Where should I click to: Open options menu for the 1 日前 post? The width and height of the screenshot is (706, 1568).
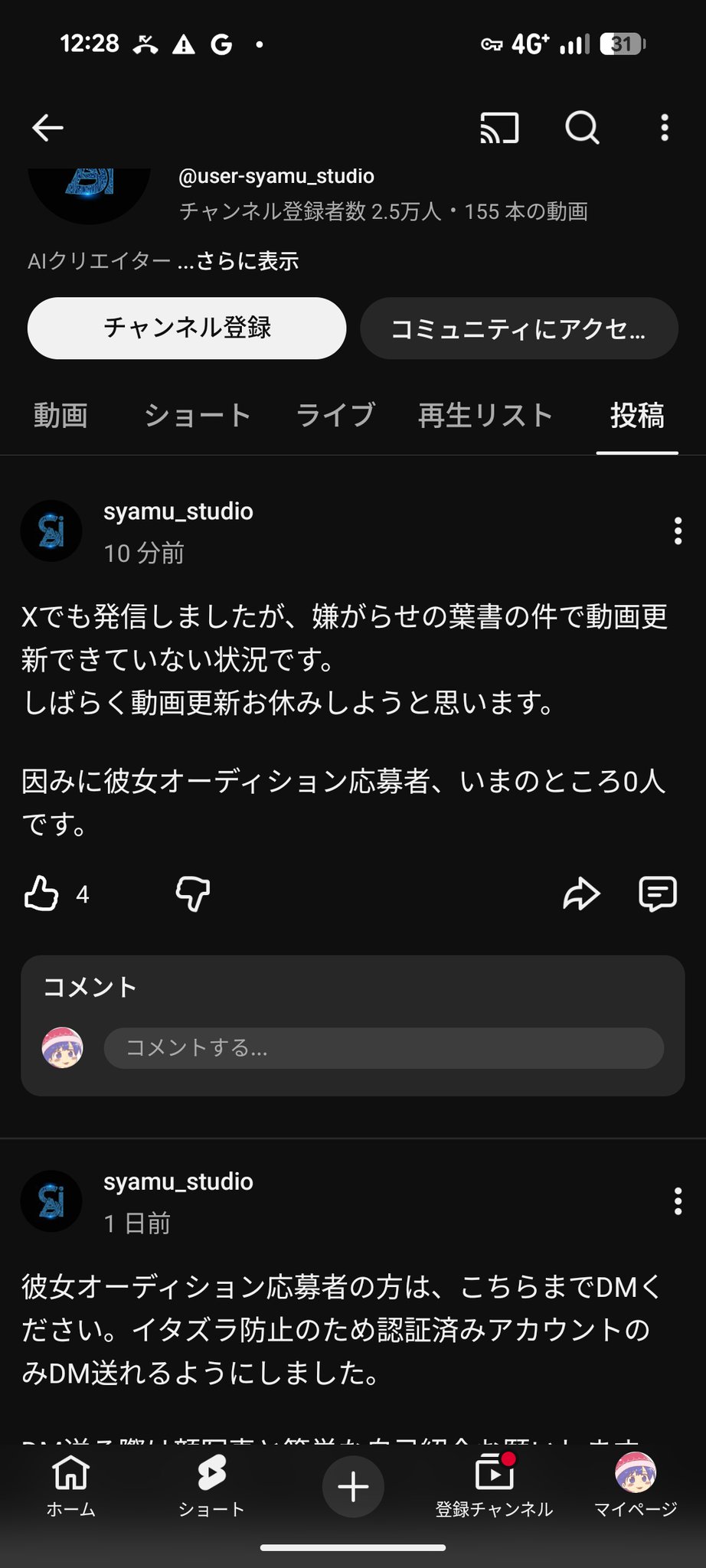pyautogui.click(x=678, y=1201)
